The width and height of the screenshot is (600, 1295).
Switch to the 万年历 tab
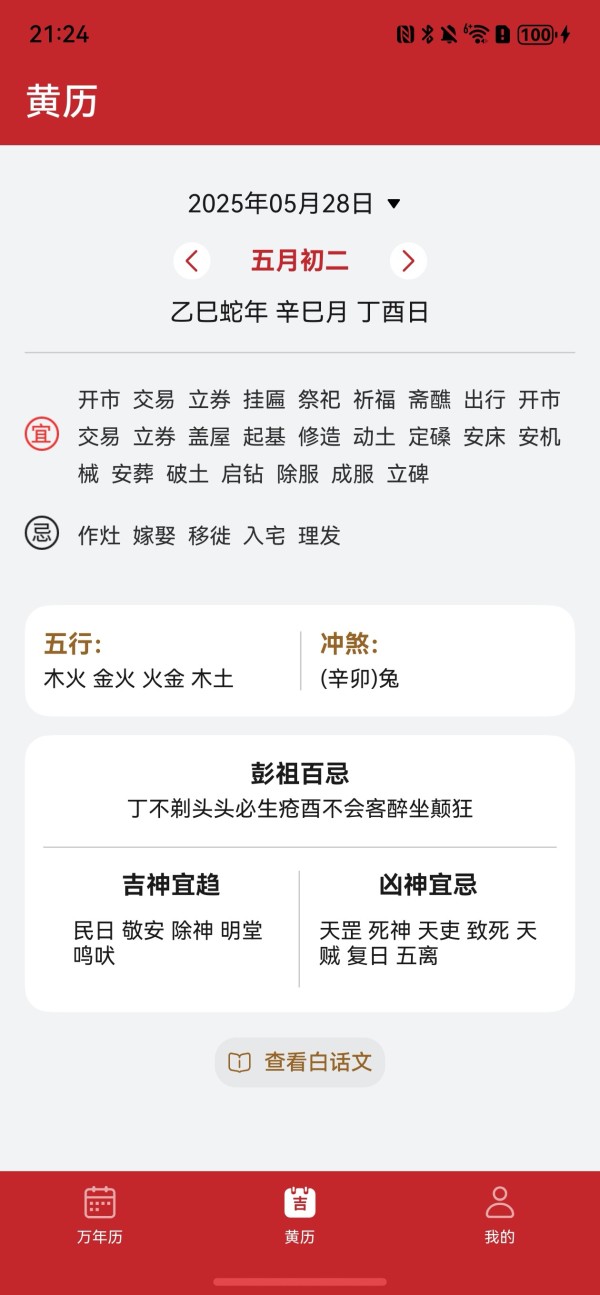[100, 1215]
